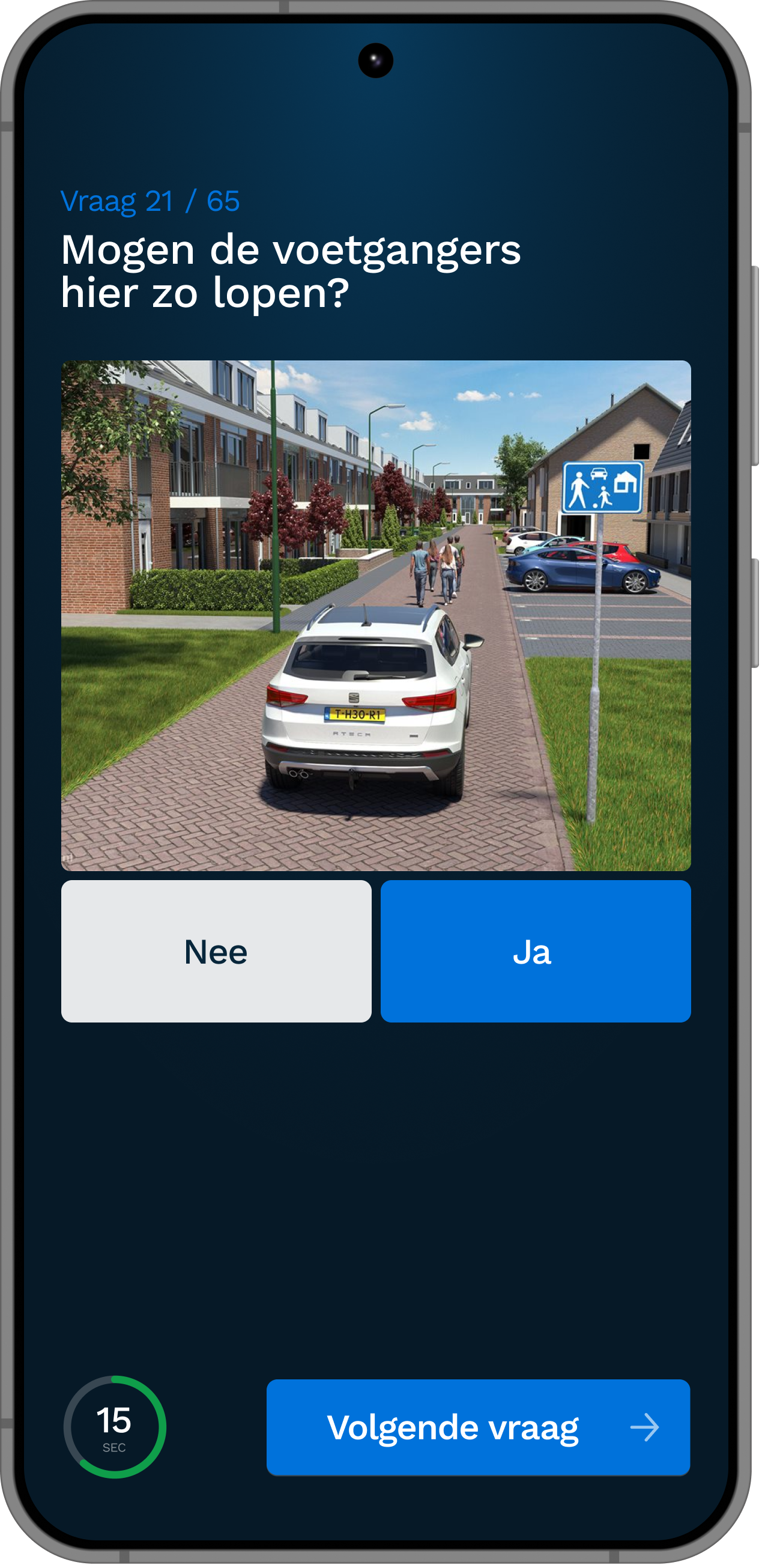Screen dimensions: 771x1568
Task: Select the answer 'Nee'
Action: coord(216,951)
